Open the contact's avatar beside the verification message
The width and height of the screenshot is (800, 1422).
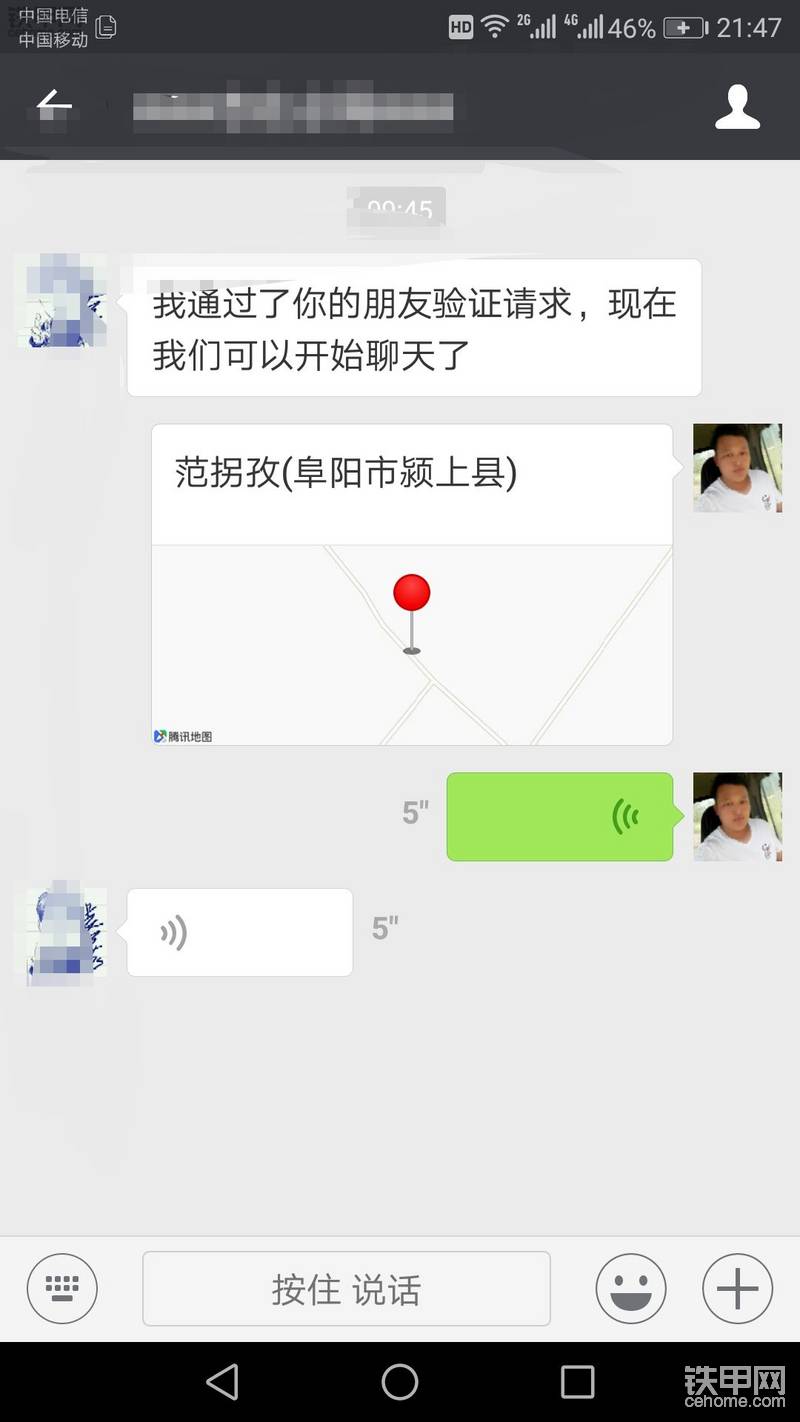pos(62,300)
